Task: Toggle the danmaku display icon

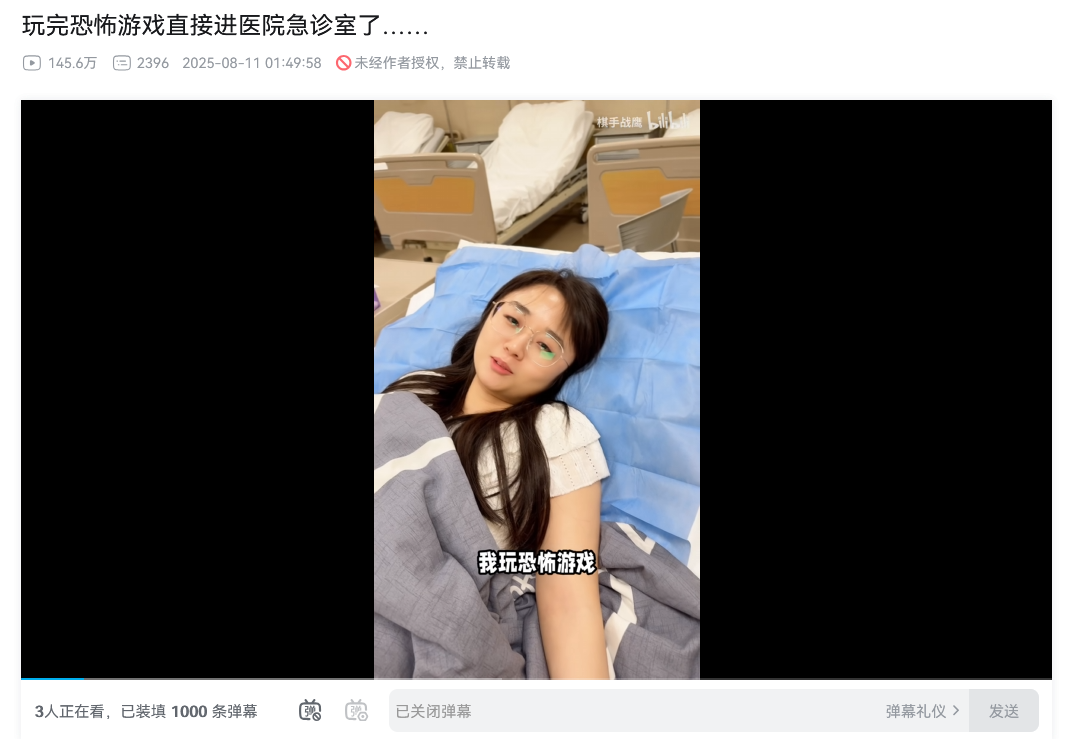Action: coord(310,711)
